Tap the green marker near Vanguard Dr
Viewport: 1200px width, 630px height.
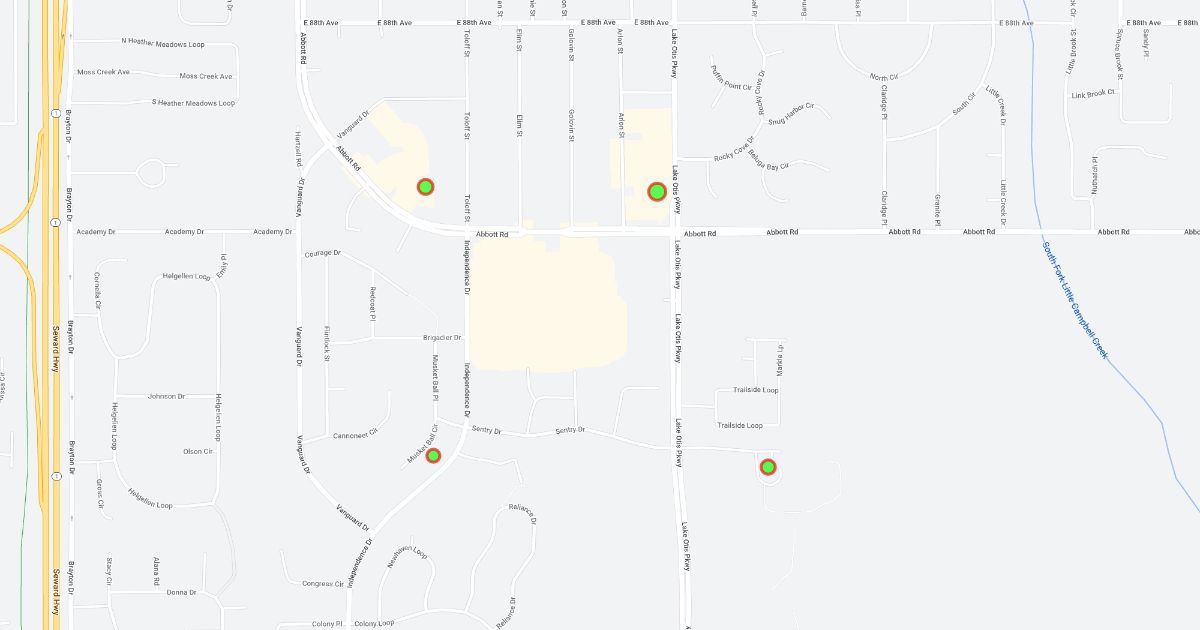click(x=425, y=186)
